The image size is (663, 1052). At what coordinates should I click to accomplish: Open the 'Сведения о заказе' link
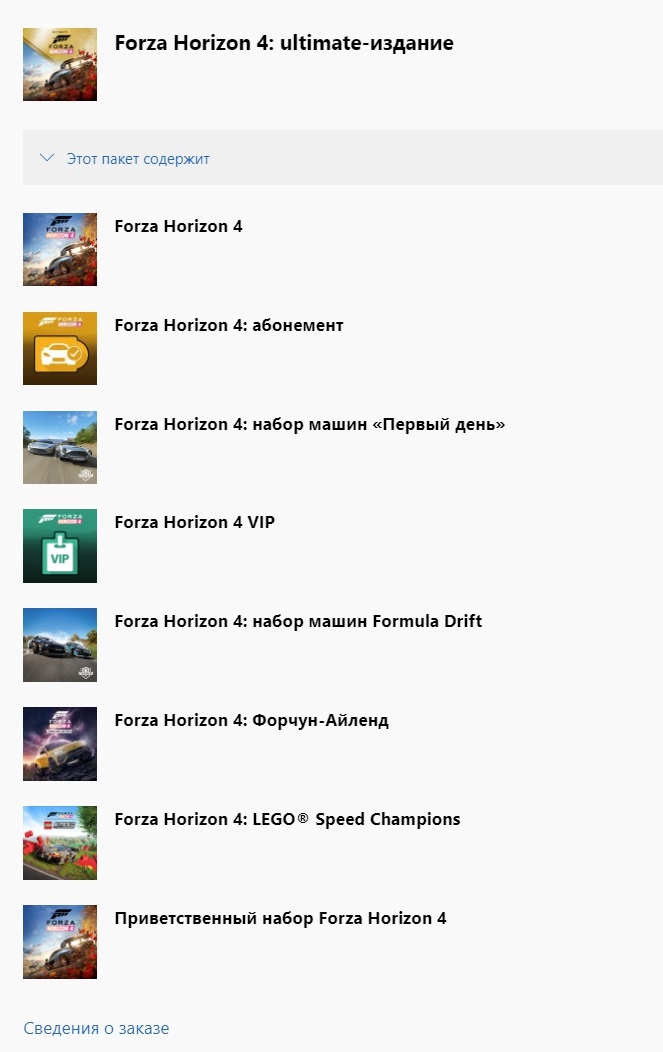(x=96, y=1028)
